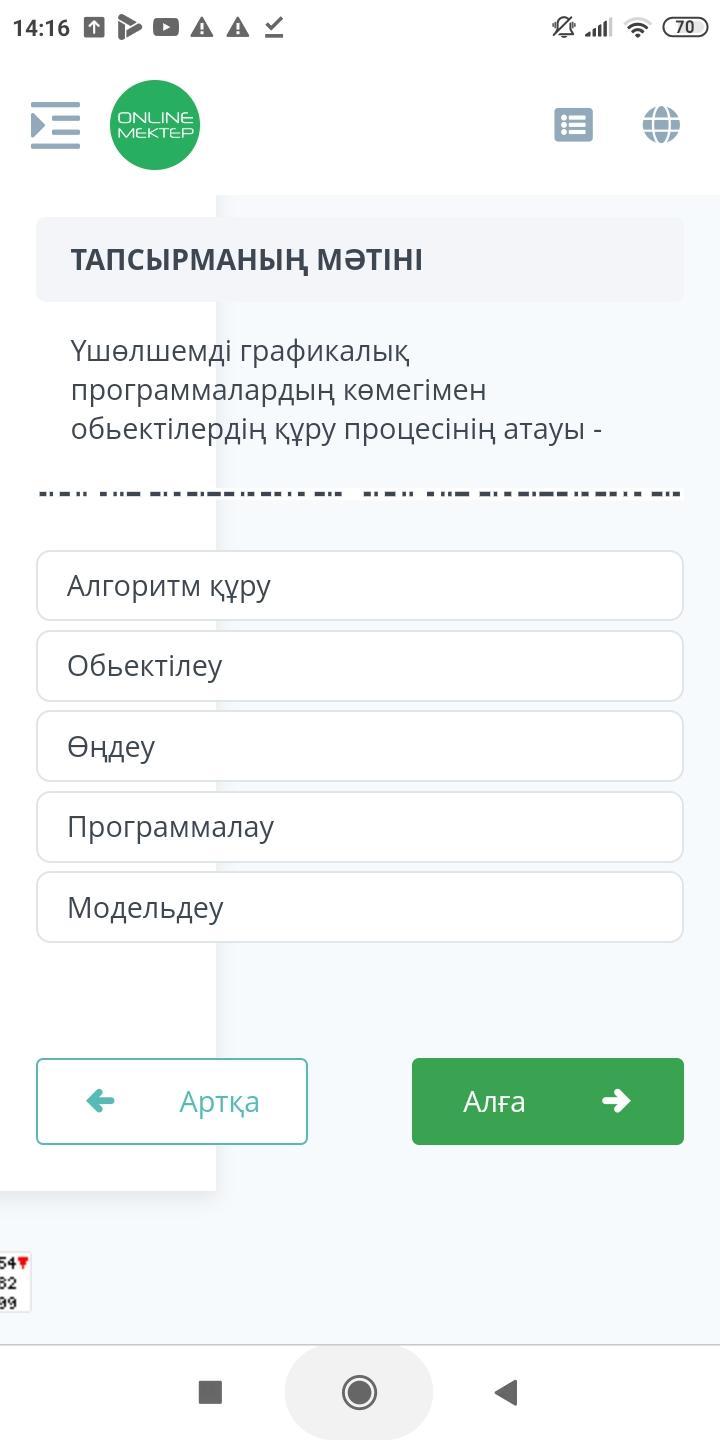Tap the Online Mektep logo

(155, 125)
